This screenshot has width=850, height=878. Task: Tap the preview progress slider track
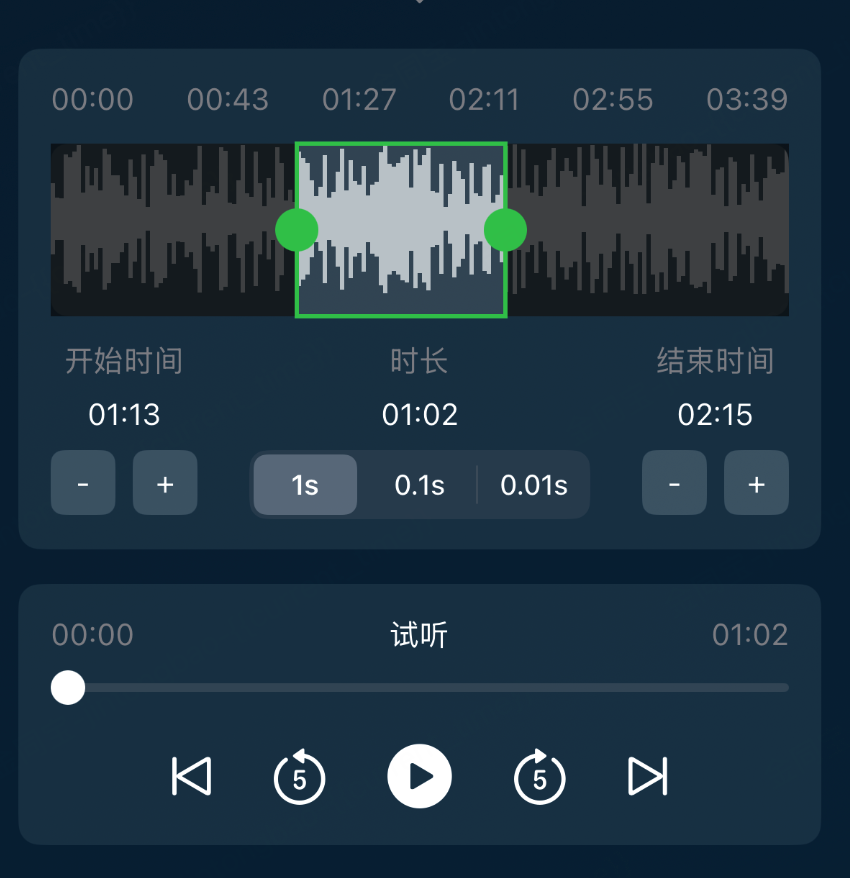[430, 688]
